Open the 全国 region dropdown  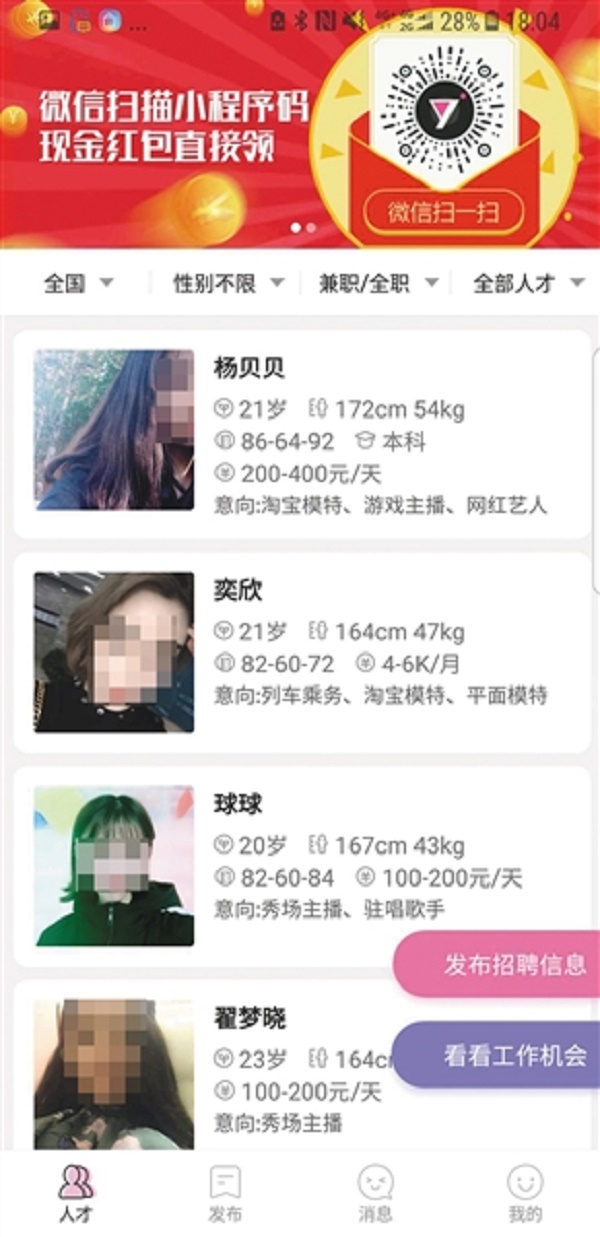click(78, 284)
